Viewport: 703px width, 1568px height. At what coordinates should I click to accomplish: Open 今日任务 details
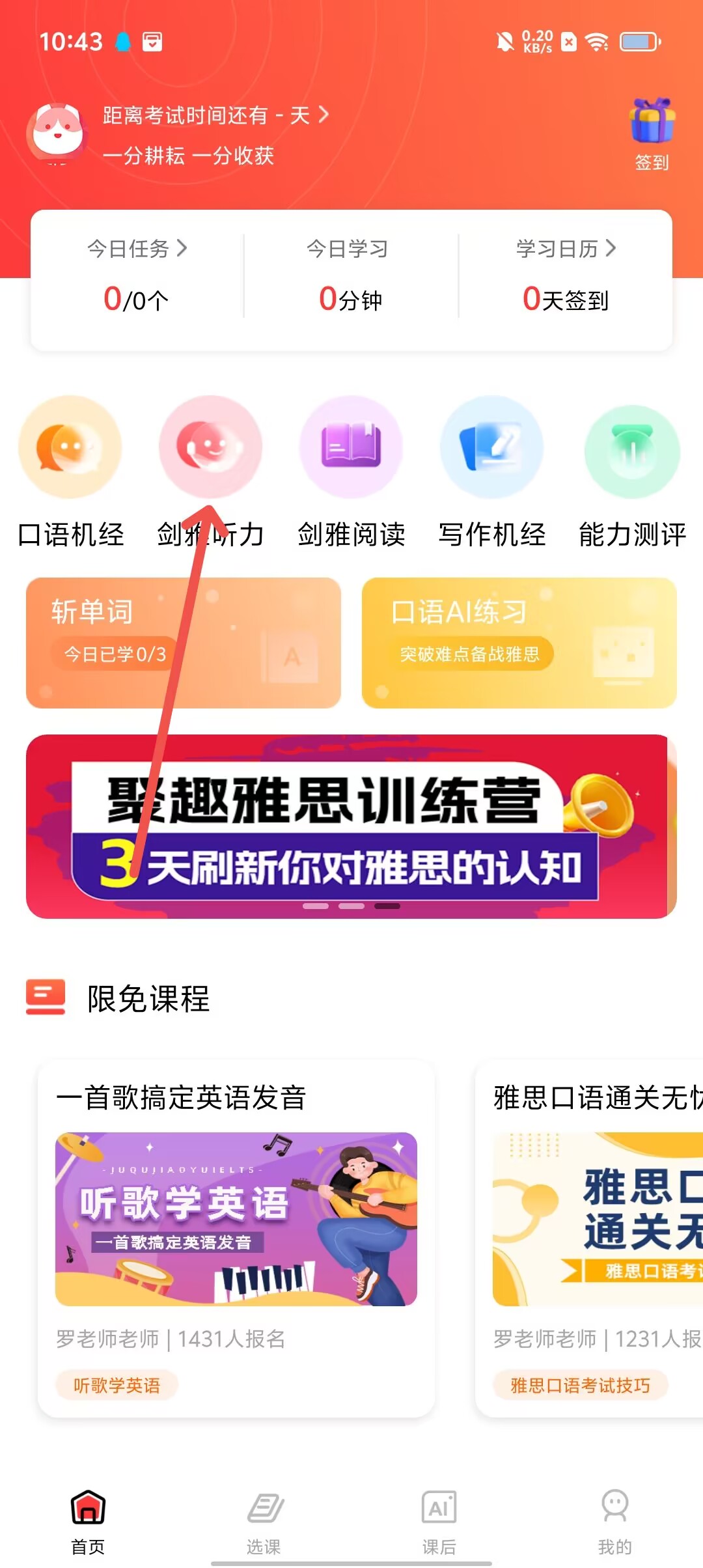[x=137, y=249]
